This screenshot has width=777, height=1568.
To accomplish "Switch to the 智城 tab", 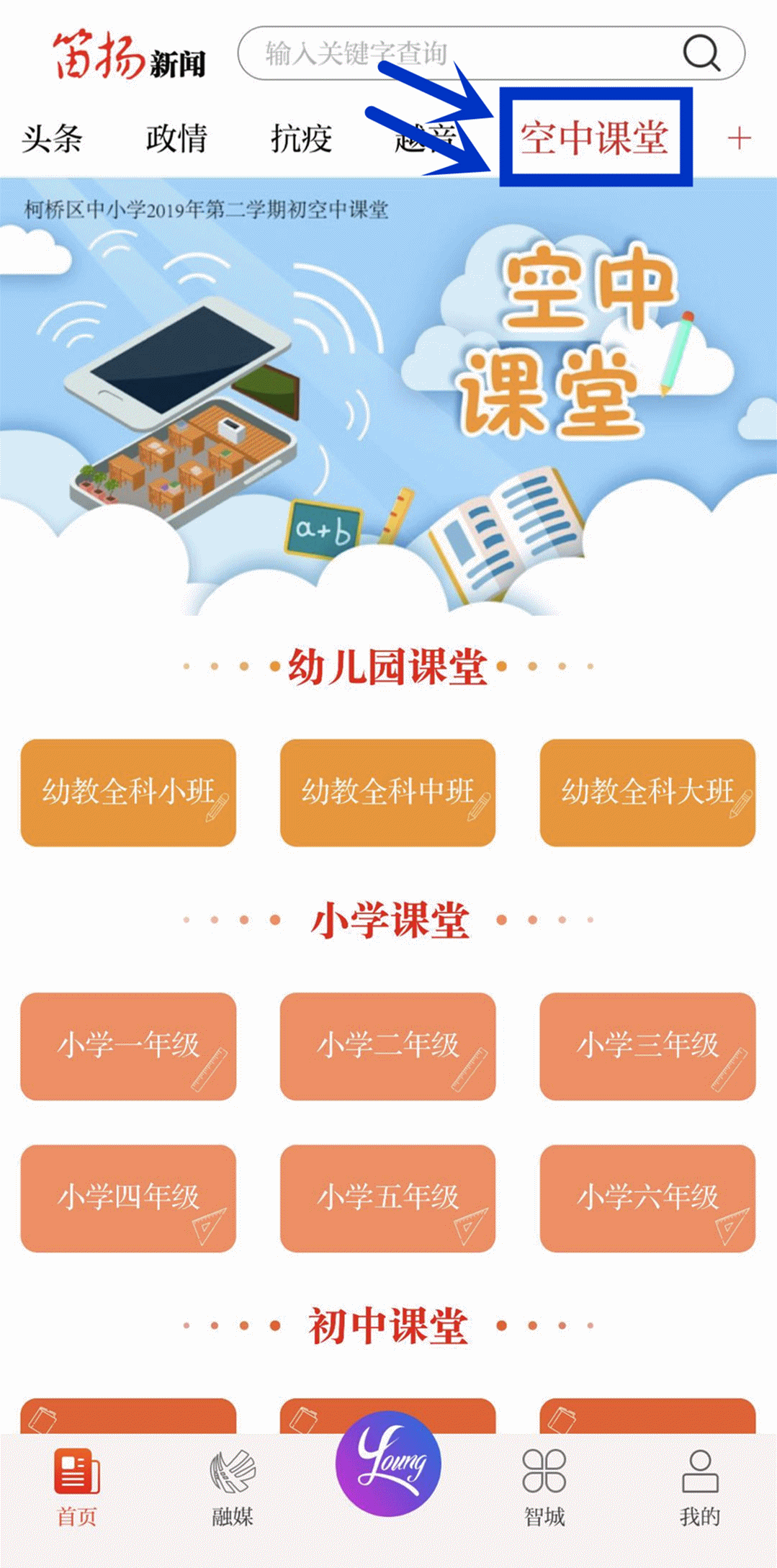I will tap(544, 1489).
